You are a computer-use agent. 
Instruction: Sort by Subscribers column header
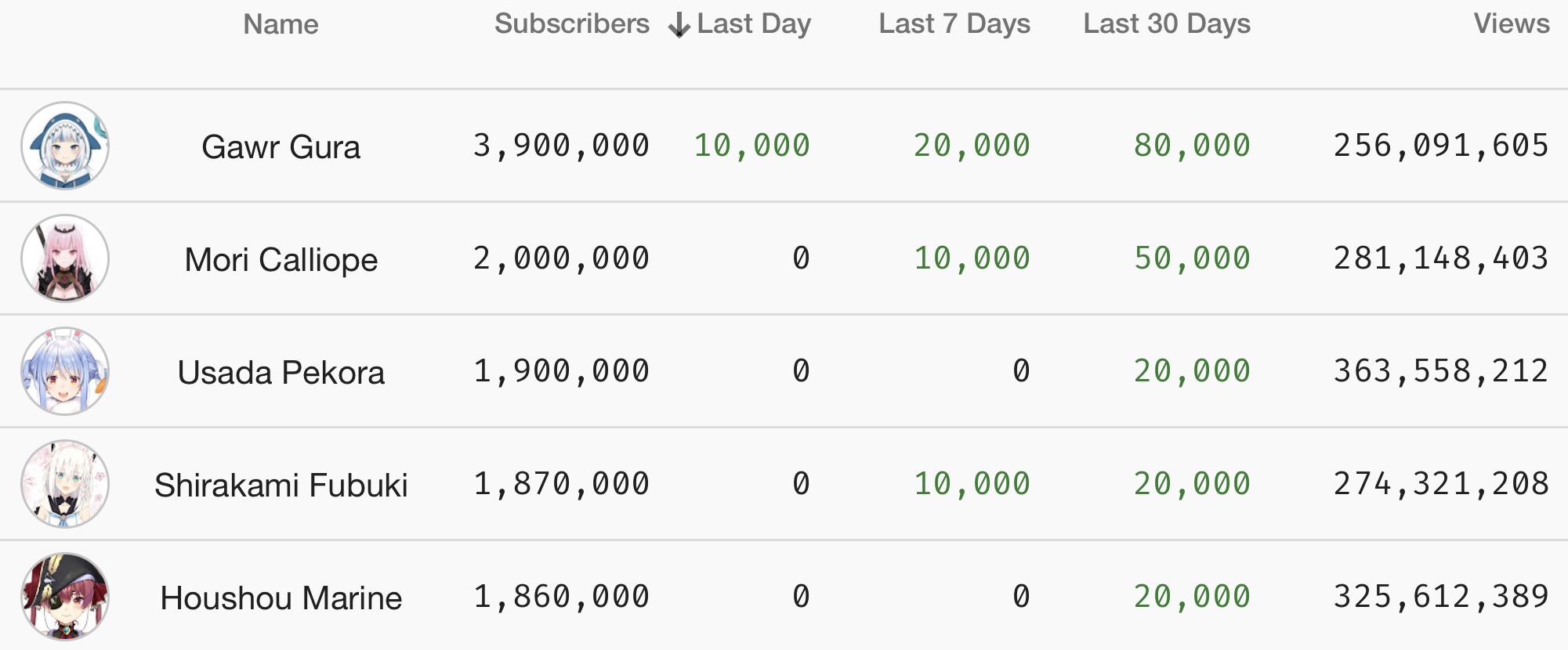click(x=571, y=23)
